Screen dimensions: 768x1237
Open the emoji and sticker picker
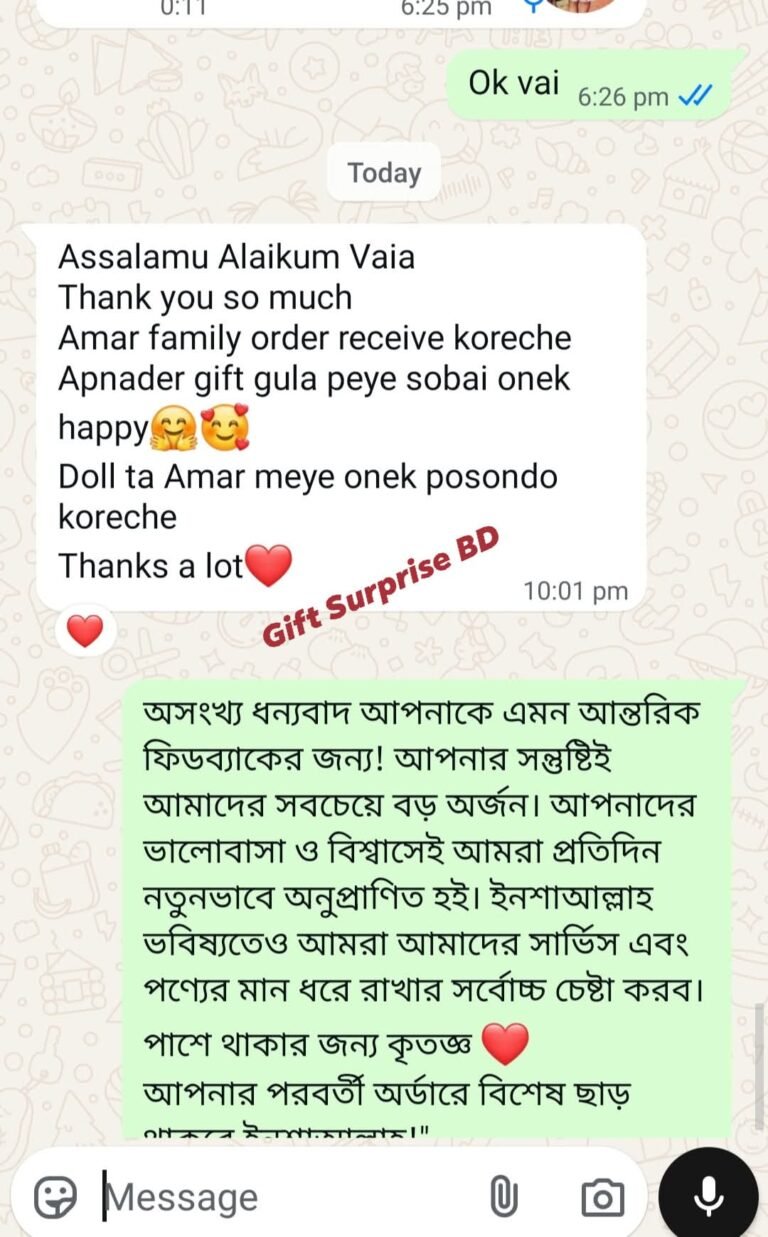pos(55,1196)
